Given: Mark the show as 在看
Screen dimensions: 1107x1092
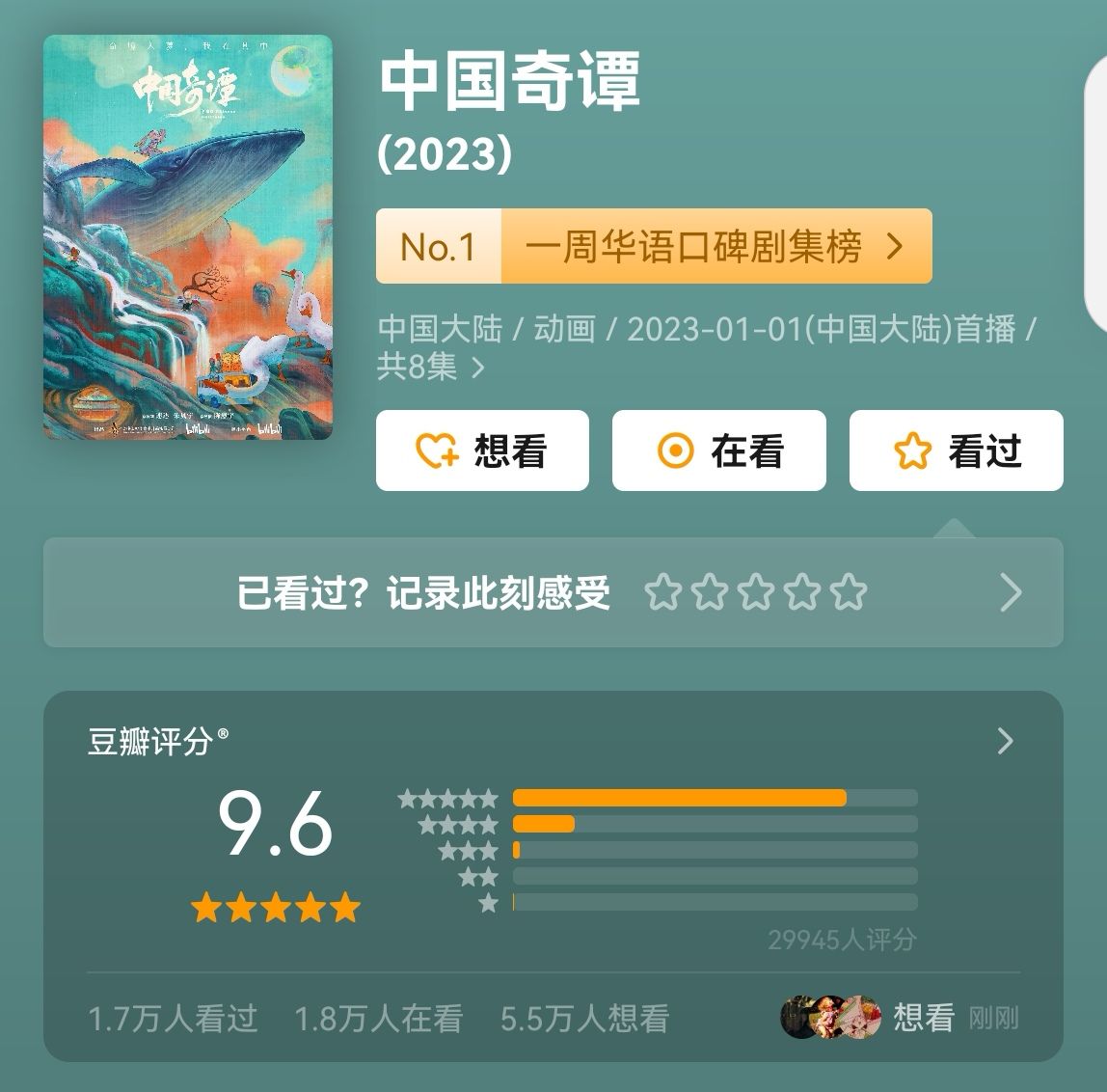Looking at the screenshot, I should pyautogui.click(x=718, y=450).
